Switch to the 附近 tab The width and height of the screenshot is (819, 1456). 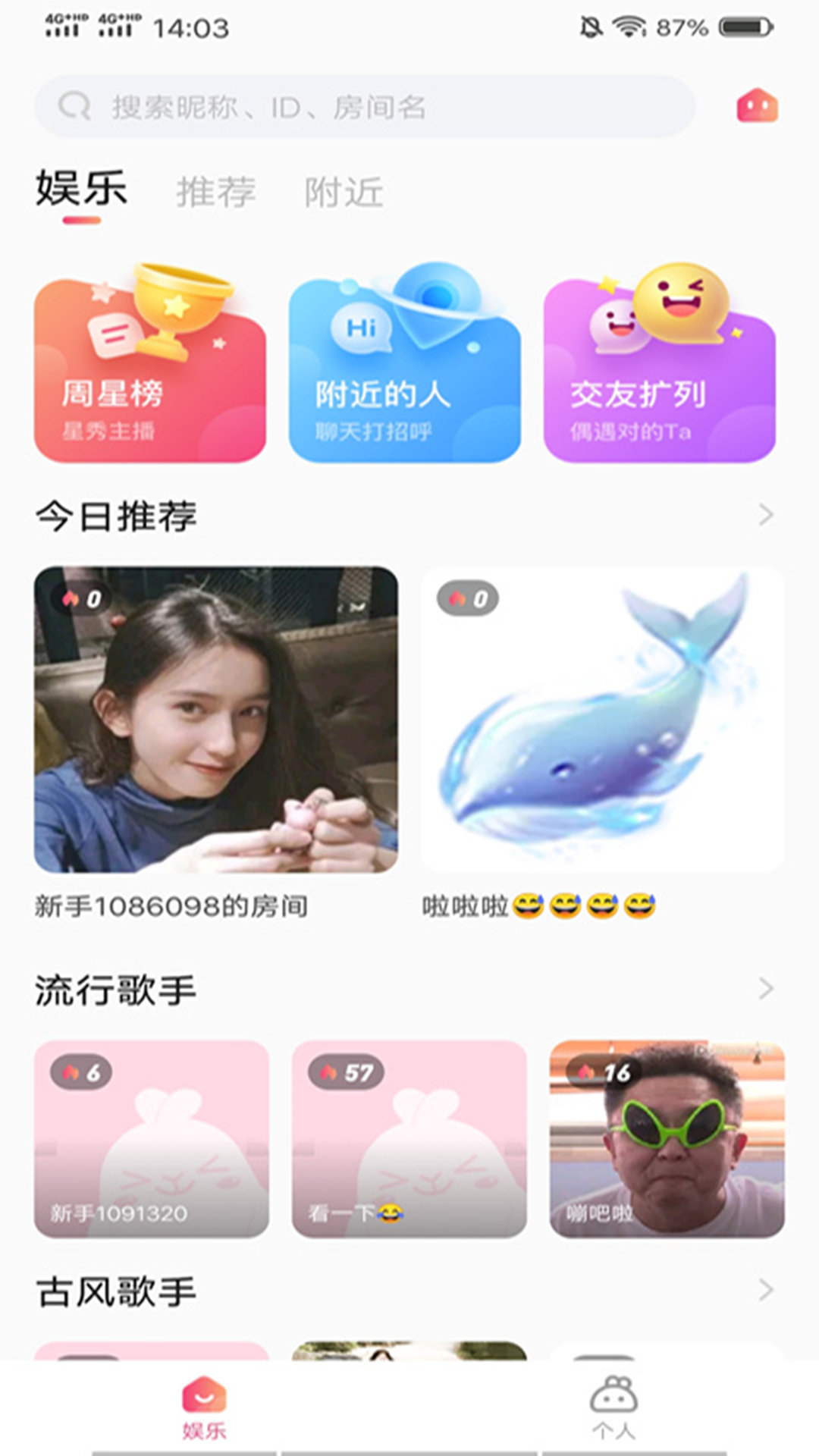pyautogui.click(x=344, y=192)
